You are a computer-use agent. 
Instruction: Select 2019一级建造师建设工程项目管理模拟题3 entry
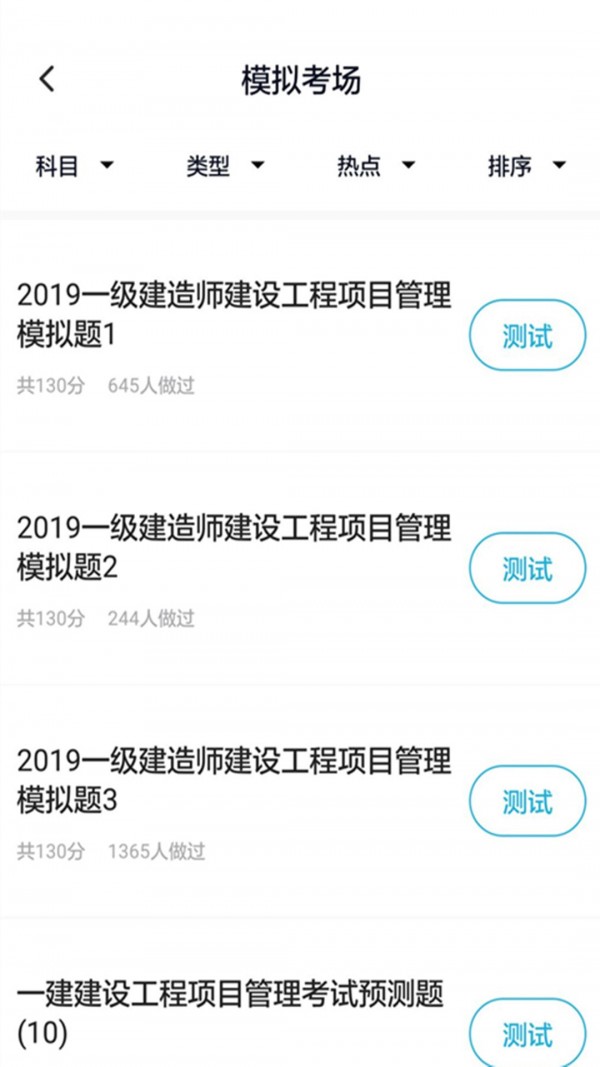(234, 780)
